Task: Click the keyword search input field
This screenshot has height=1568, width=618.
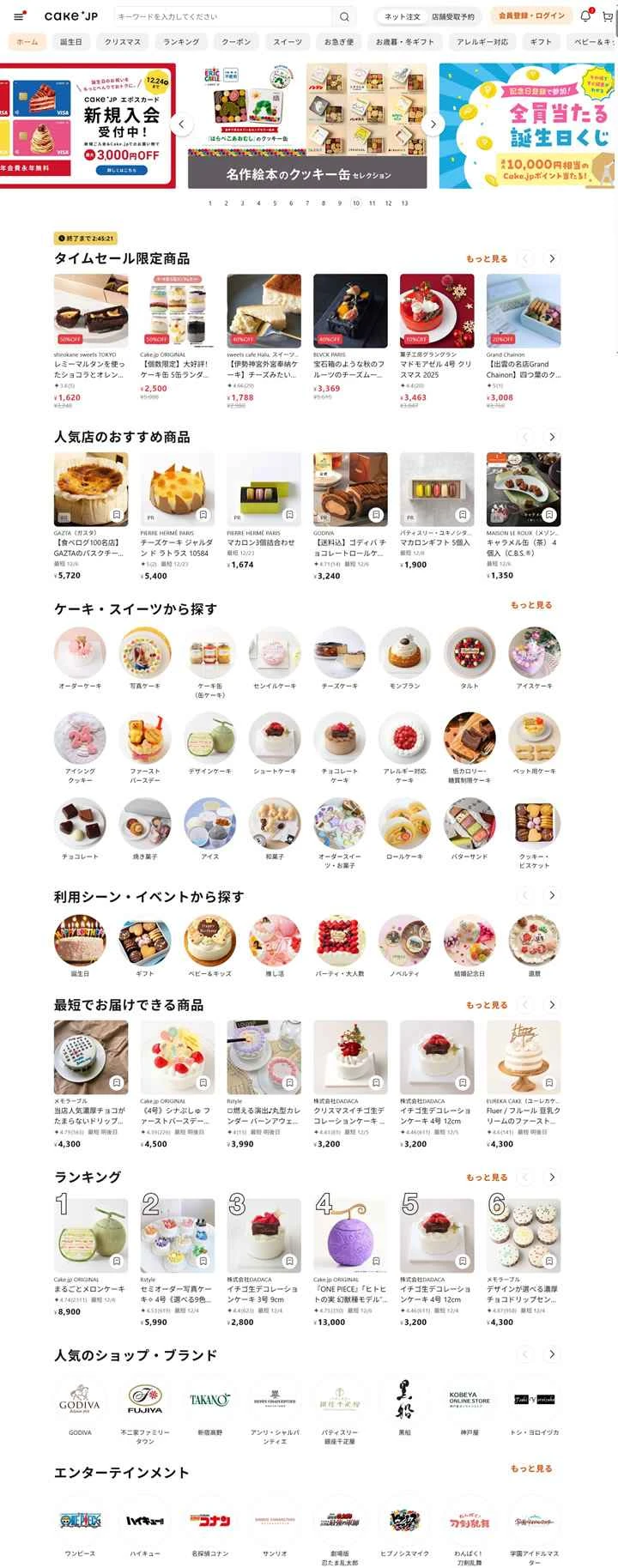Action: [x=215, y=15]
